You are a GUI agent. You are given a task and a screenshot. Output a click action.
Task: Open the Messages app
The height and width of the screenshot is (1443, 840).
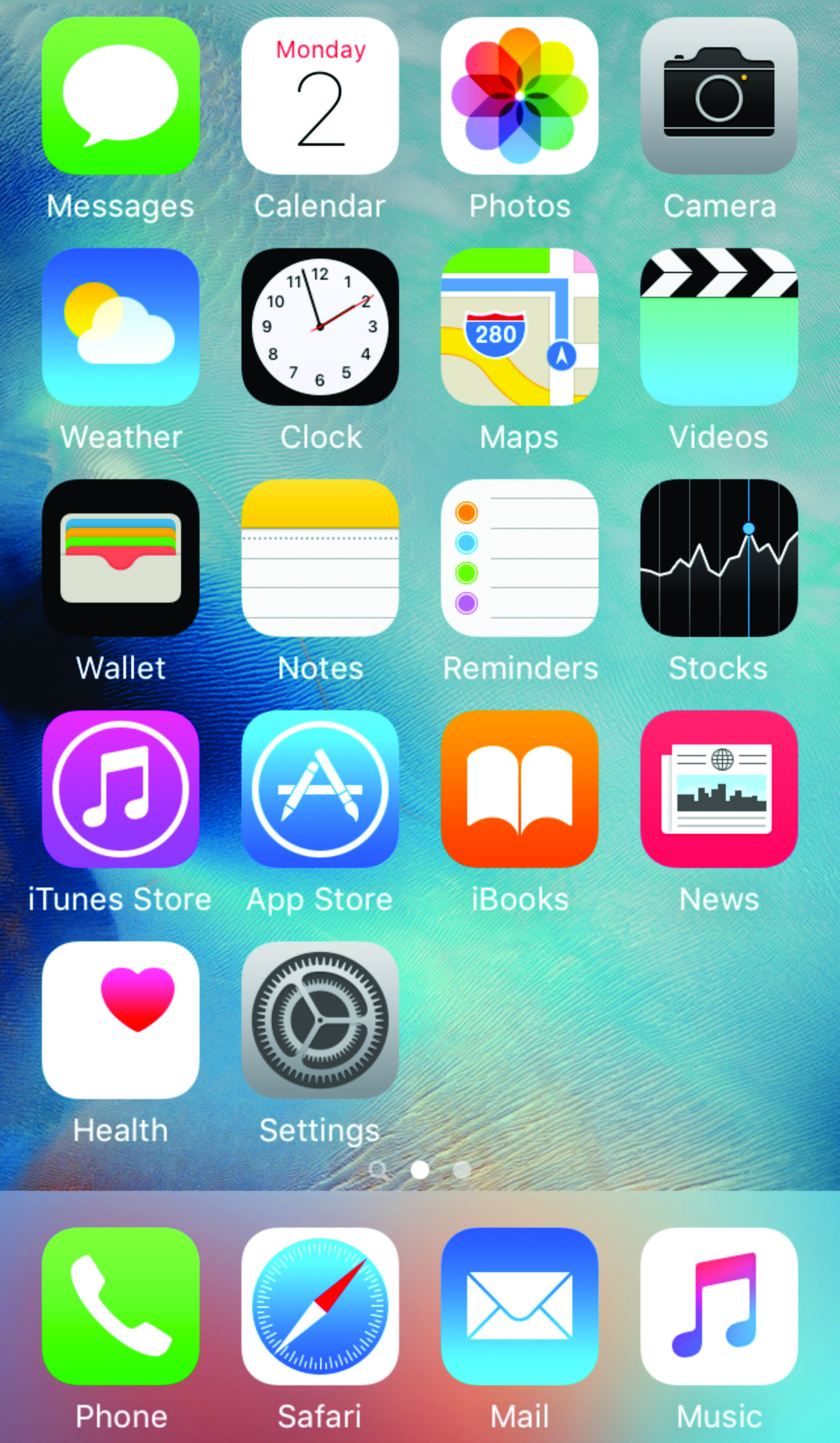[121, 96]
